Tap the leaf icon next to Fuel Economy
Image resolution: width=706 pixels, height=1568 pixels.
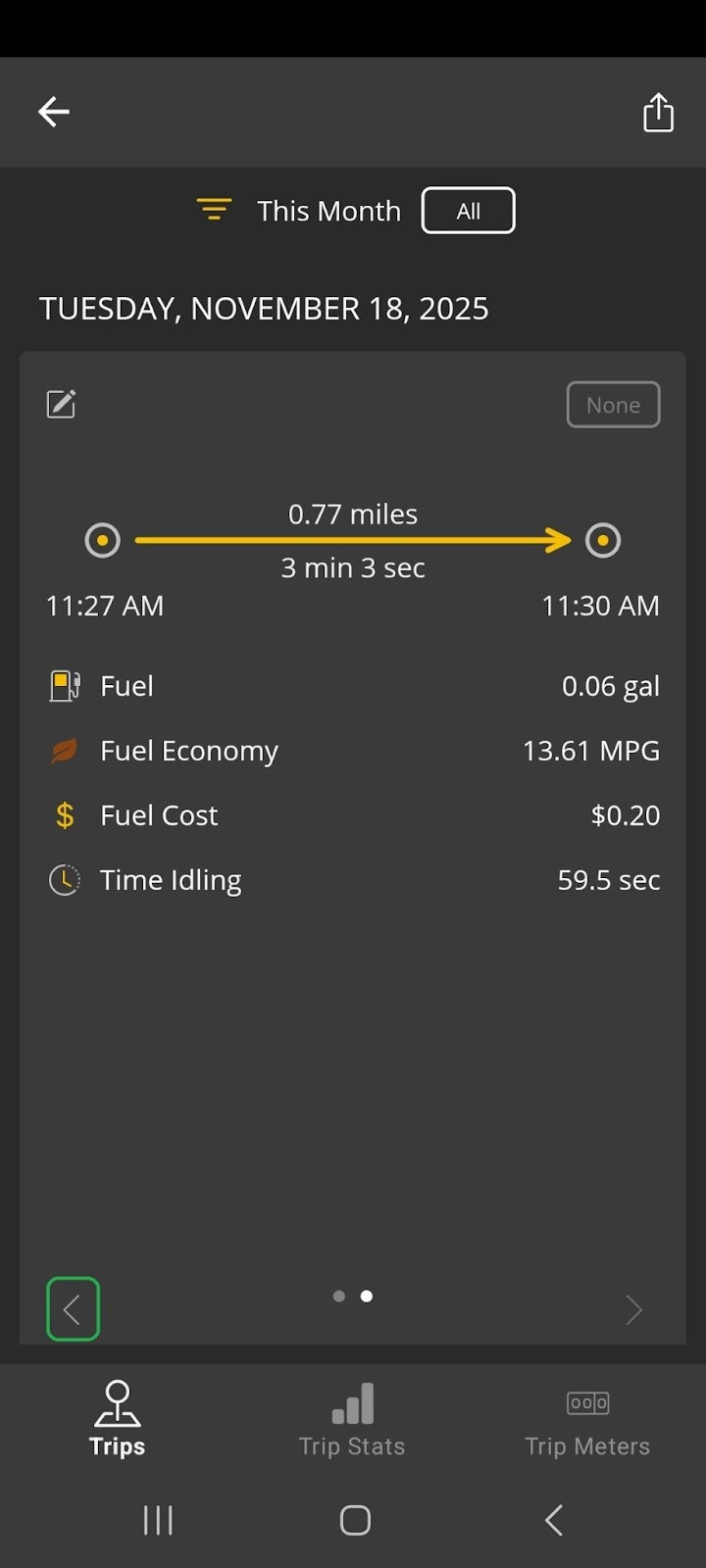(x=63, y=750)
